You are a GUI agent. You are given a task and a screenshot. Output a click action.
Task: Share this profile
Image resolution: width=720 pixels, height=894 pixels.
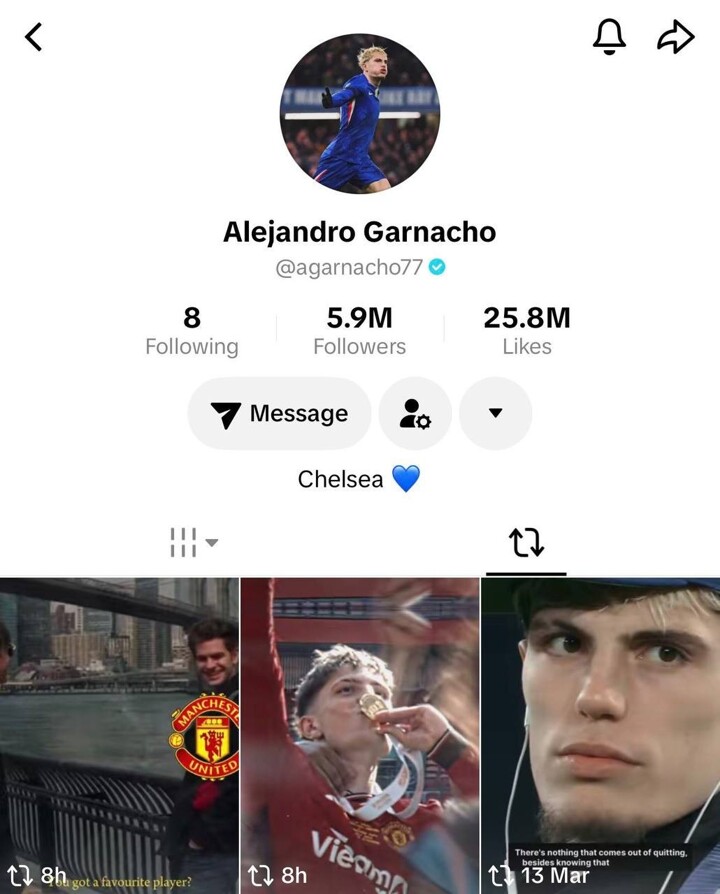point(675,38)
